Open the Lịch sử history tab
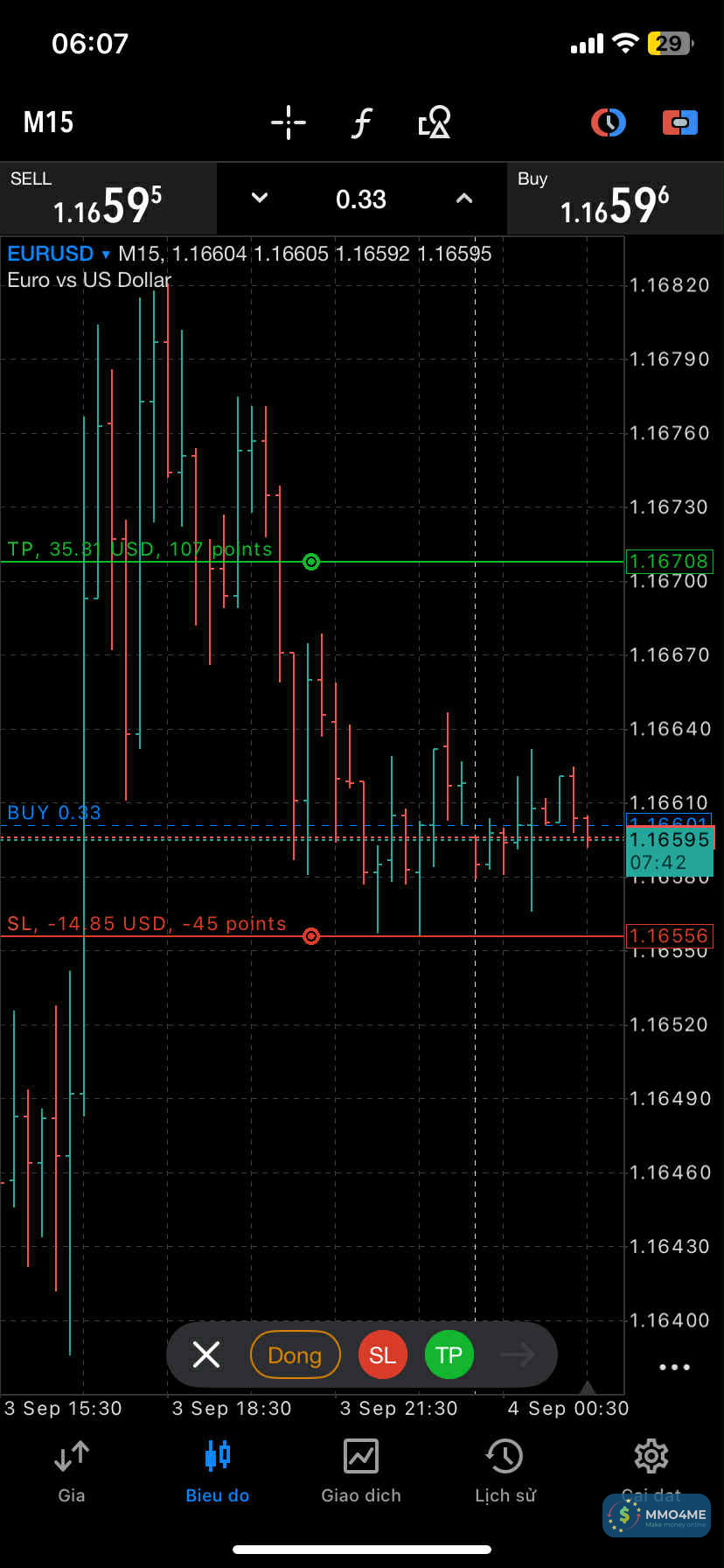The image size is (724, 1568). (x=505, y=1472)
